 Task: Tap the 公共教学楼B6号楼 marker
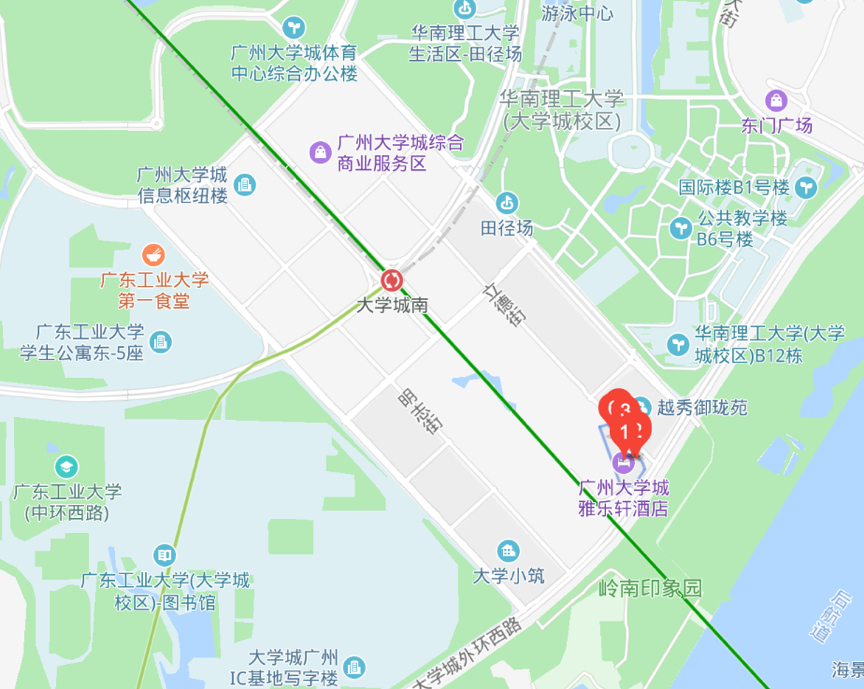coord(681,228)
